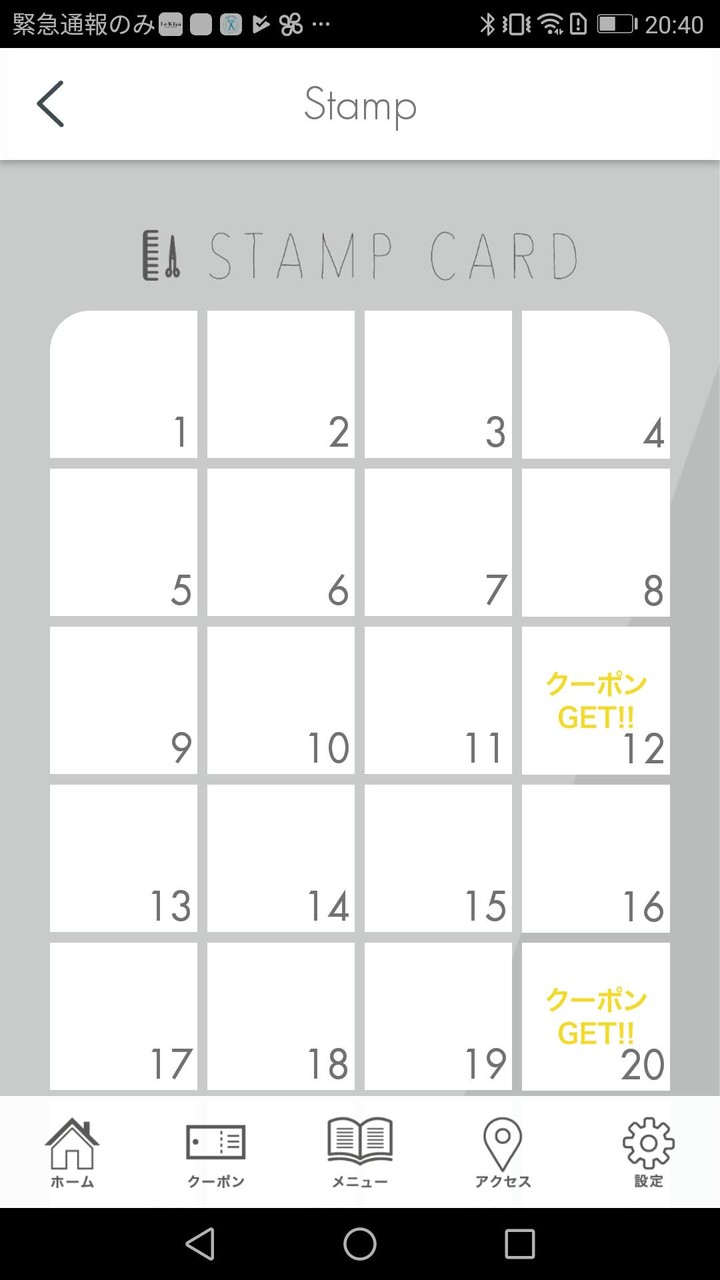The height and width of the screenshot is (1280, 720).
Task: Switch to the ホーム tab
Action: click(72, 1152)
